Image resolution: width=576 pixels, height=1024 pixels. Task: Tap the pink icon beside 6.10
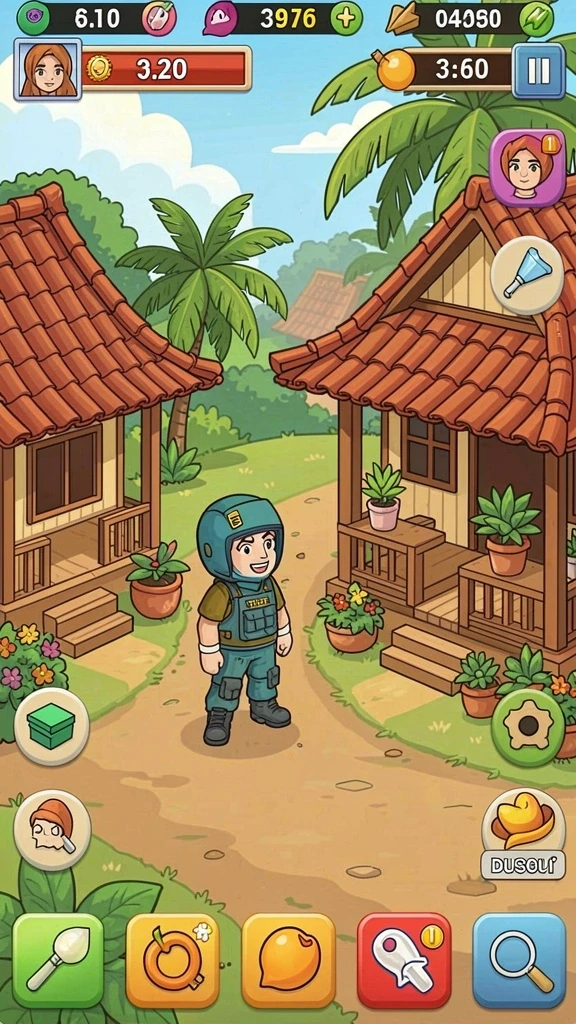159,18
